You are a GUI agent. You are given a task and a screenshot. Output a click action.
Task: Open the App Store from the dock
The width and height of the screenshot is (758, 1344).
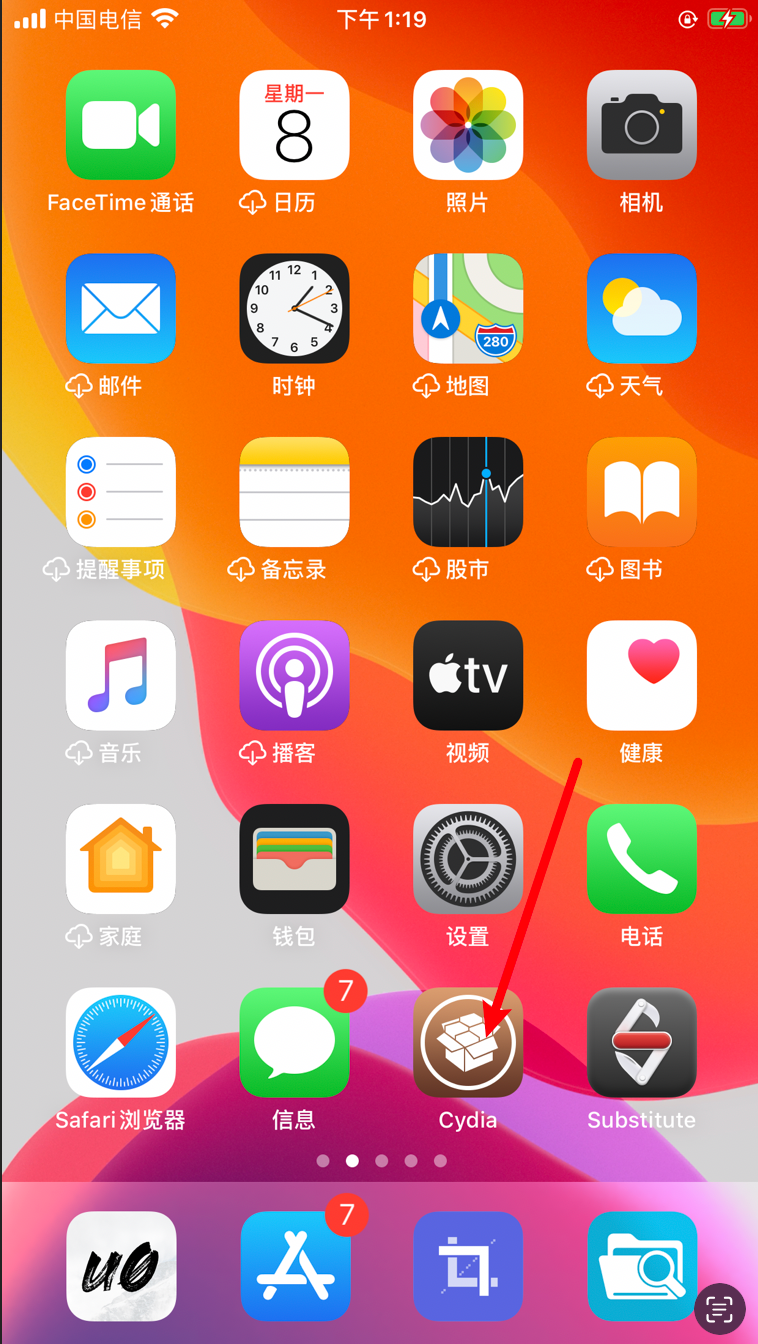click(x=294, y=1266)
